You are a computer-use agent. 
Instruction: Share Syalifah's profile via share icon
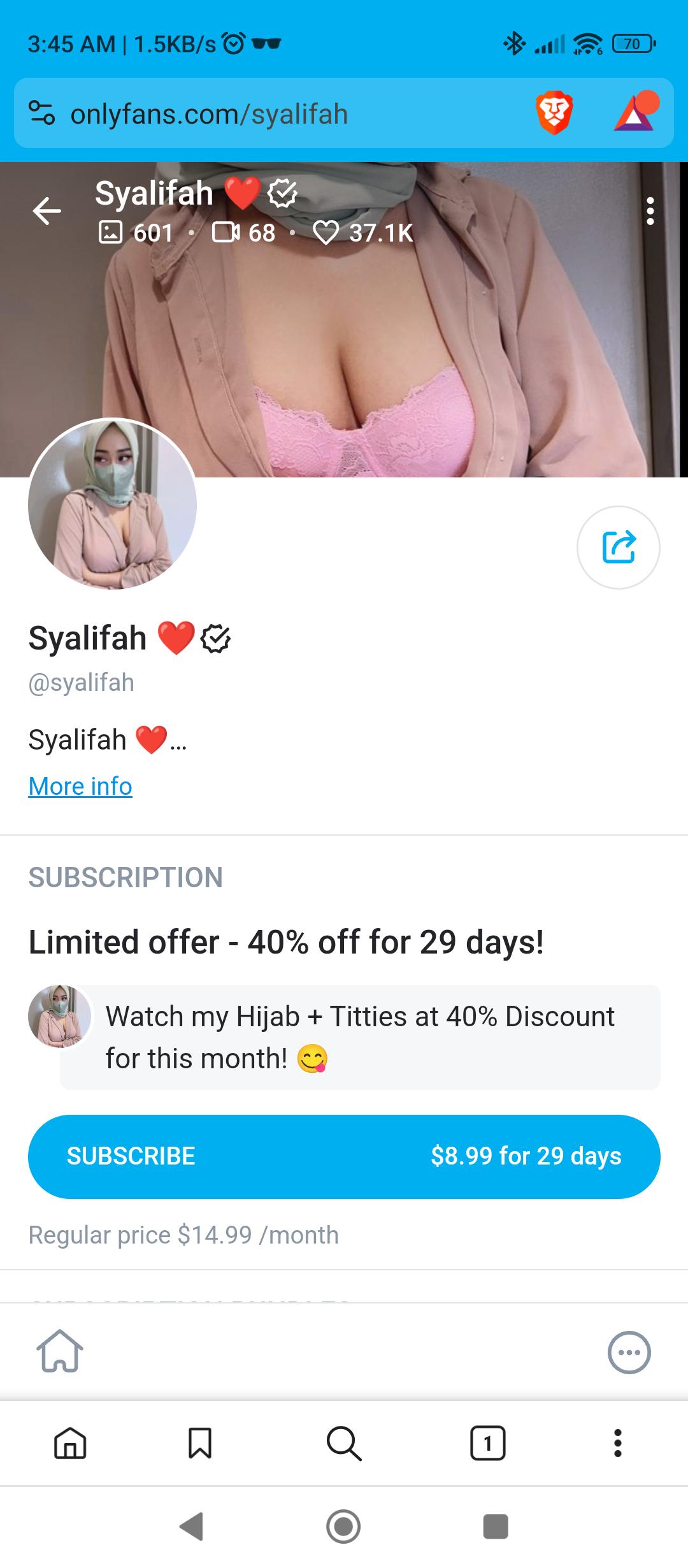(619, 547)
